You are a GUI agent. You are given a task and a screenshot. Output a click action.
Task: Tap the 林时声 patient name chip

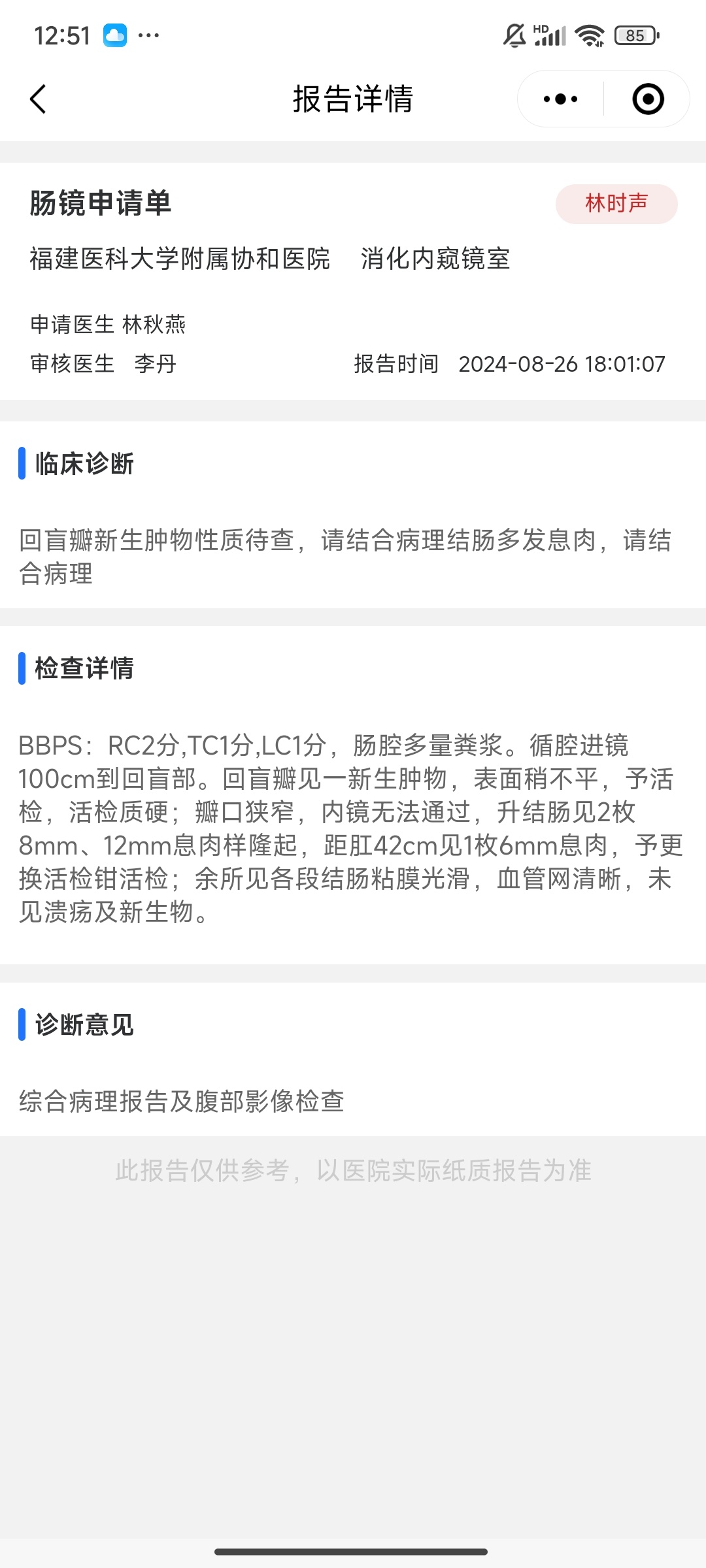[616, 204]
